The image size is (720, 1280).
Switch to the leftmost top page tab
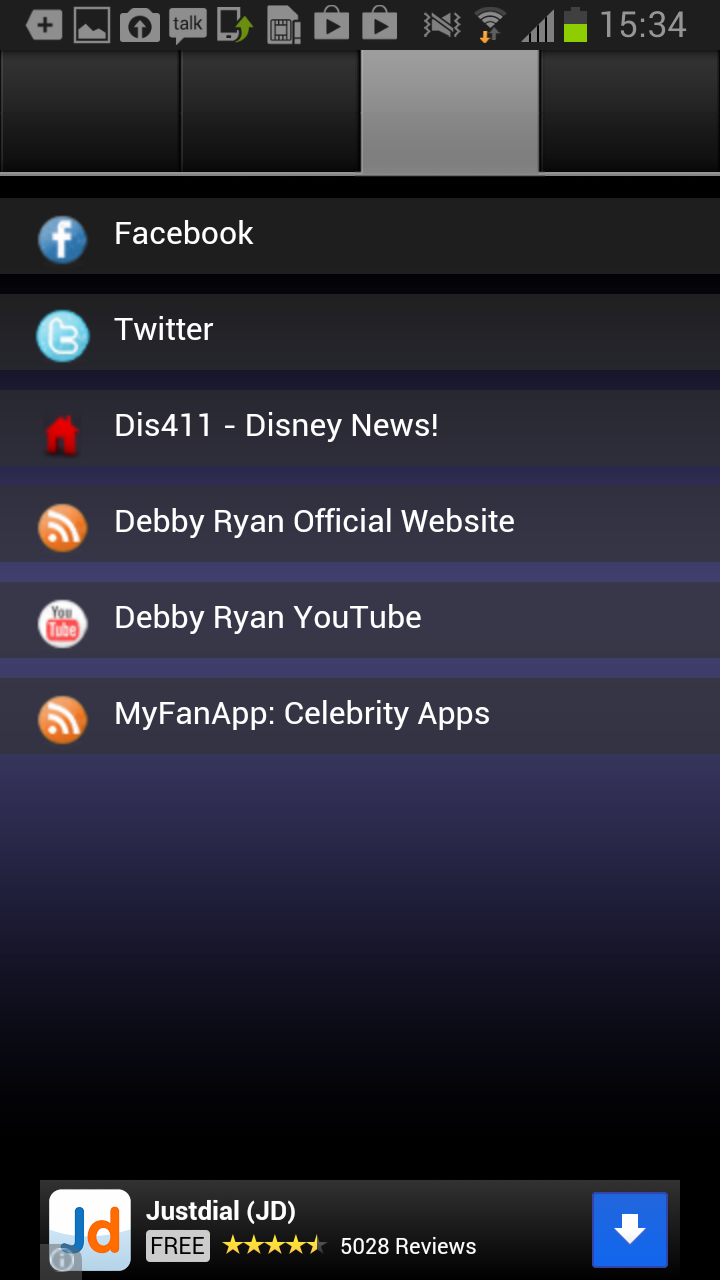(90, 110)
